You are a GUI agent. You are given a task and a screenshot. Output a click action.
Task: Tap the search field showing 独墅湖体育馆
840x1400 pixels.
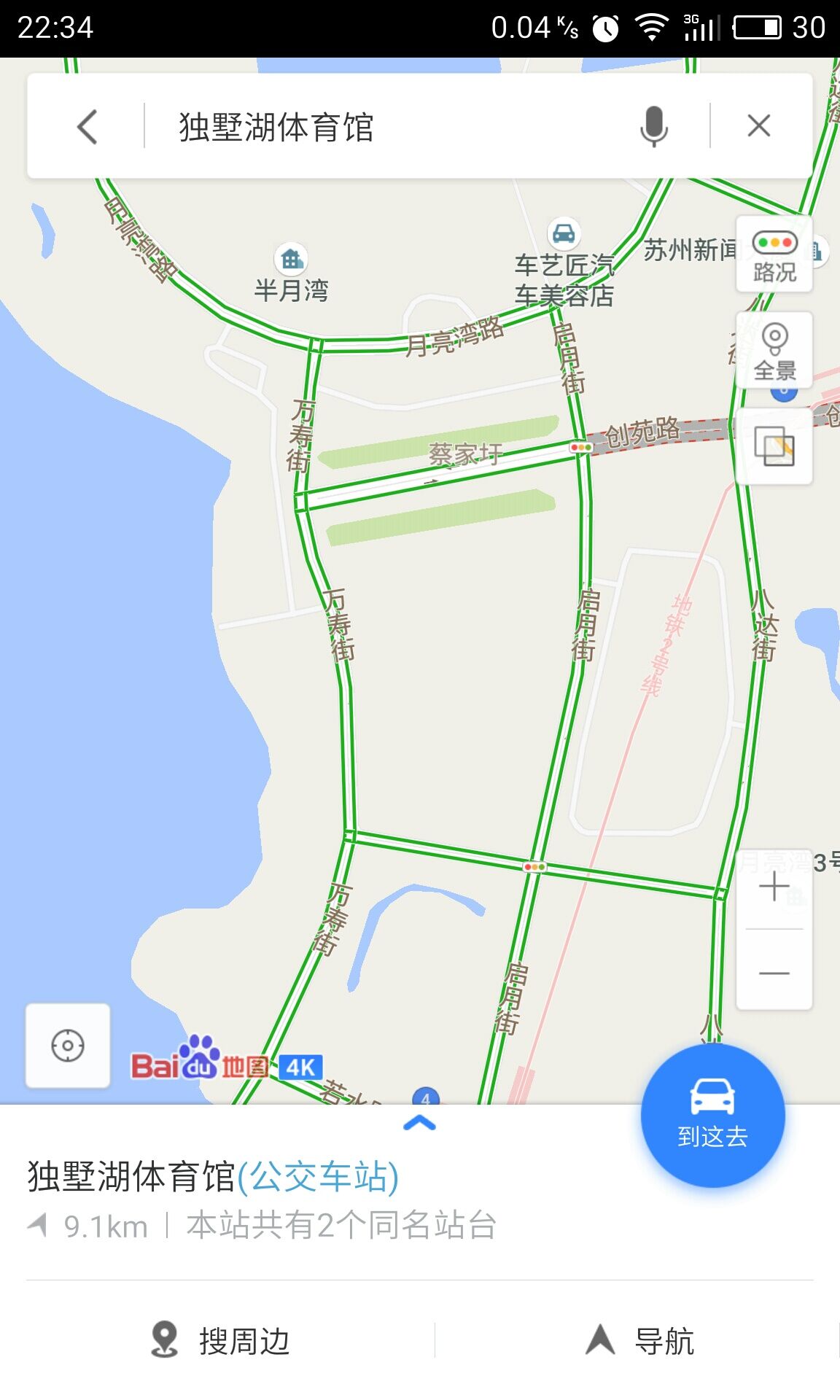coord(386,127)
